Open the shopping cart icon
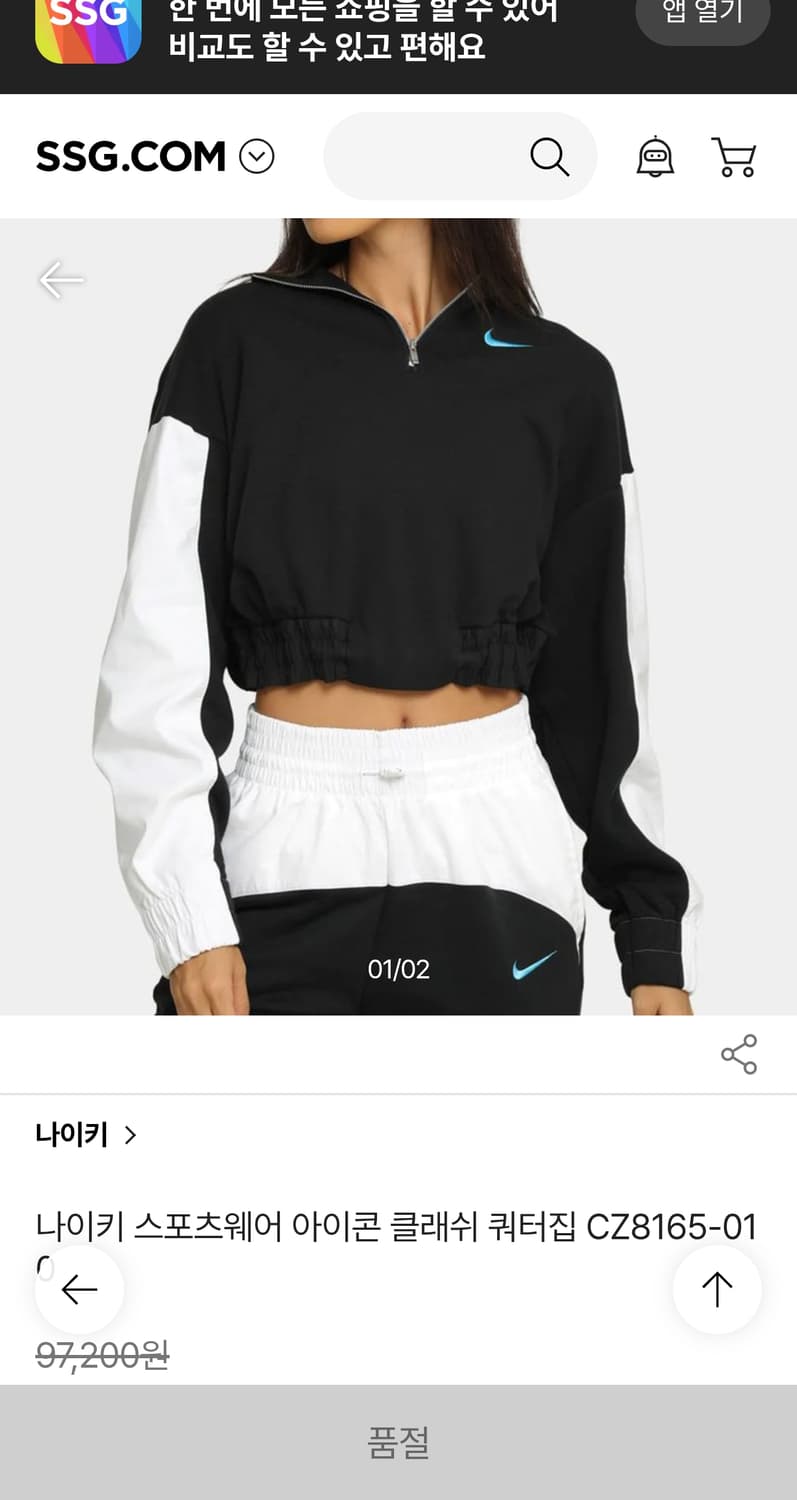Viewport: 797px width, 1500px height. tap(733, 156)
